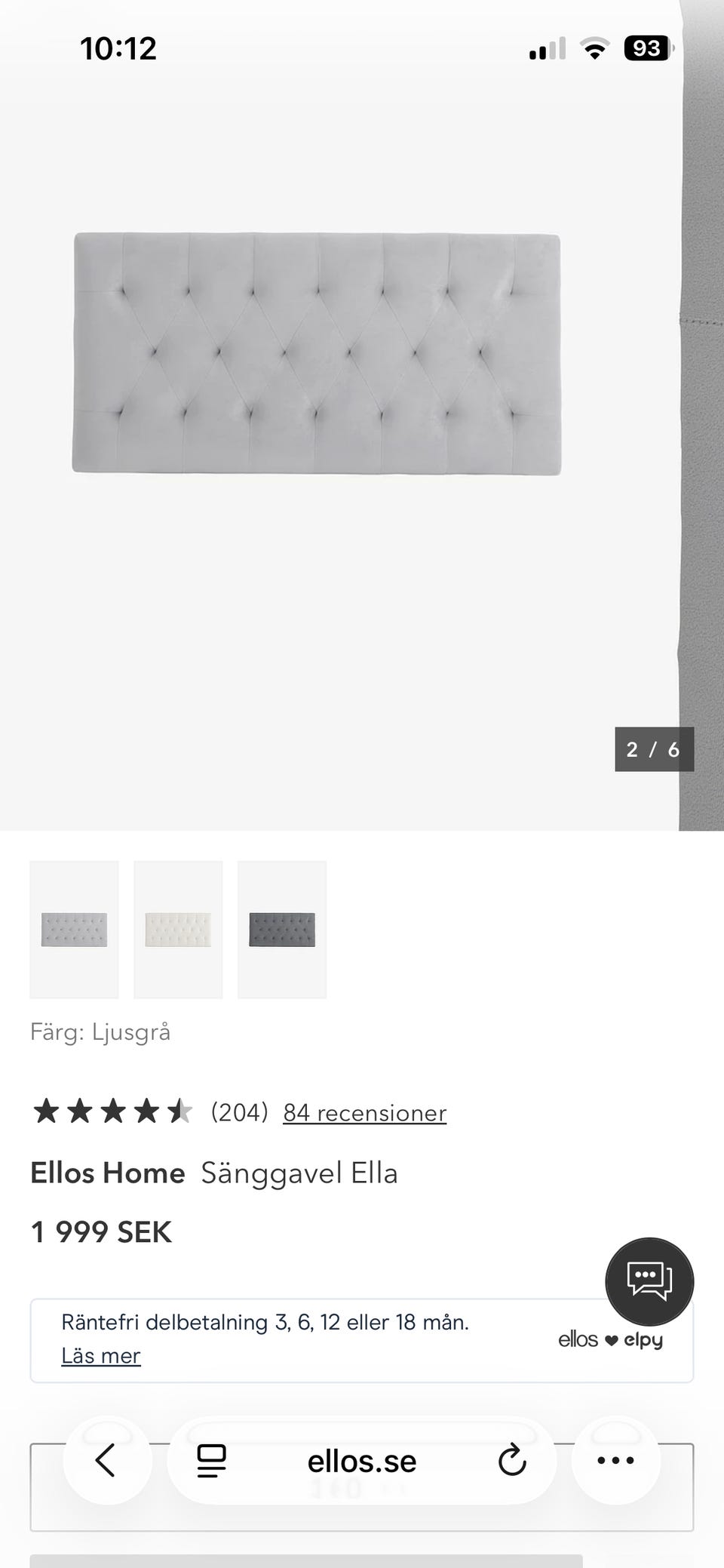
Task: Select the dark grey headboard color variant
Action: click(x=281, y=930)
